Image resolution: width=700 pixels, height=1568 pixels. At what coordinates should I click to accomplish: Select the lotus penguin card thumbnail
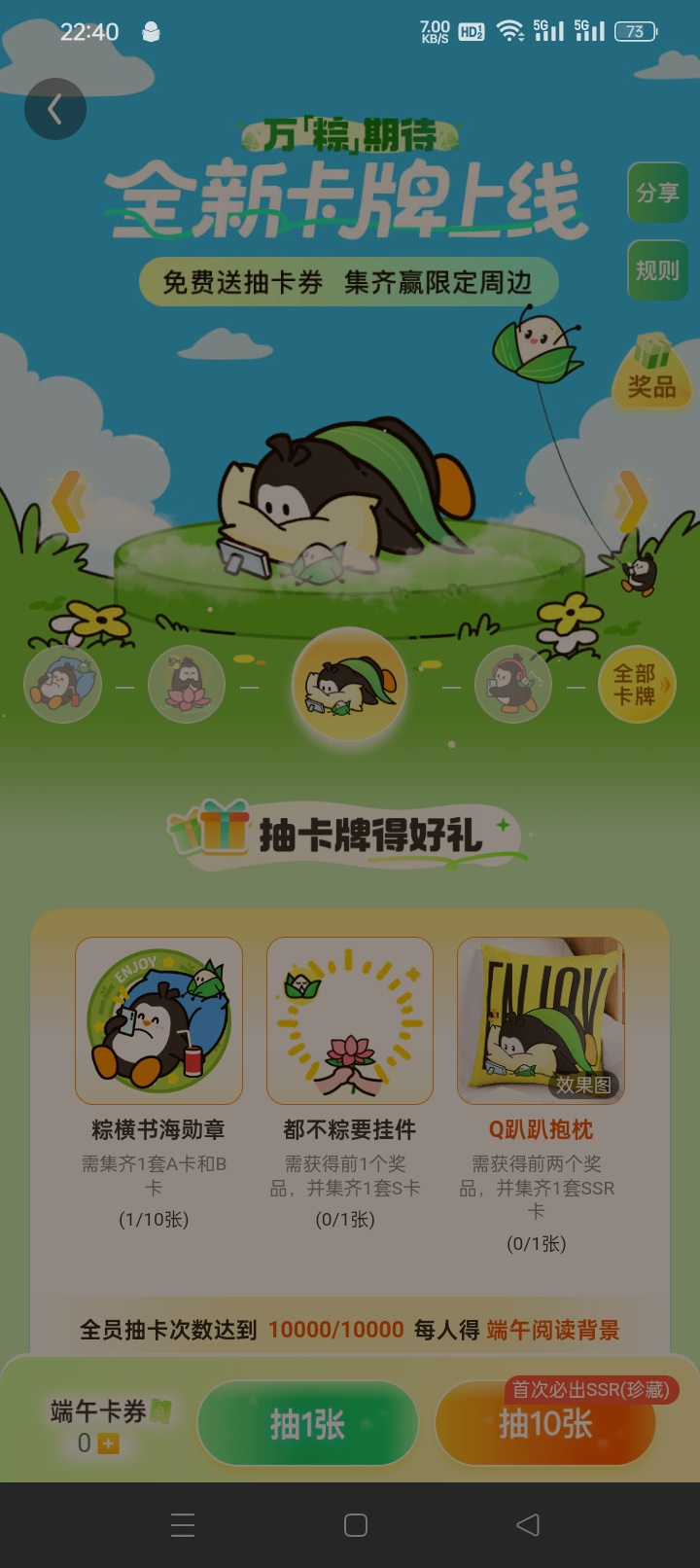coord(187,685)
